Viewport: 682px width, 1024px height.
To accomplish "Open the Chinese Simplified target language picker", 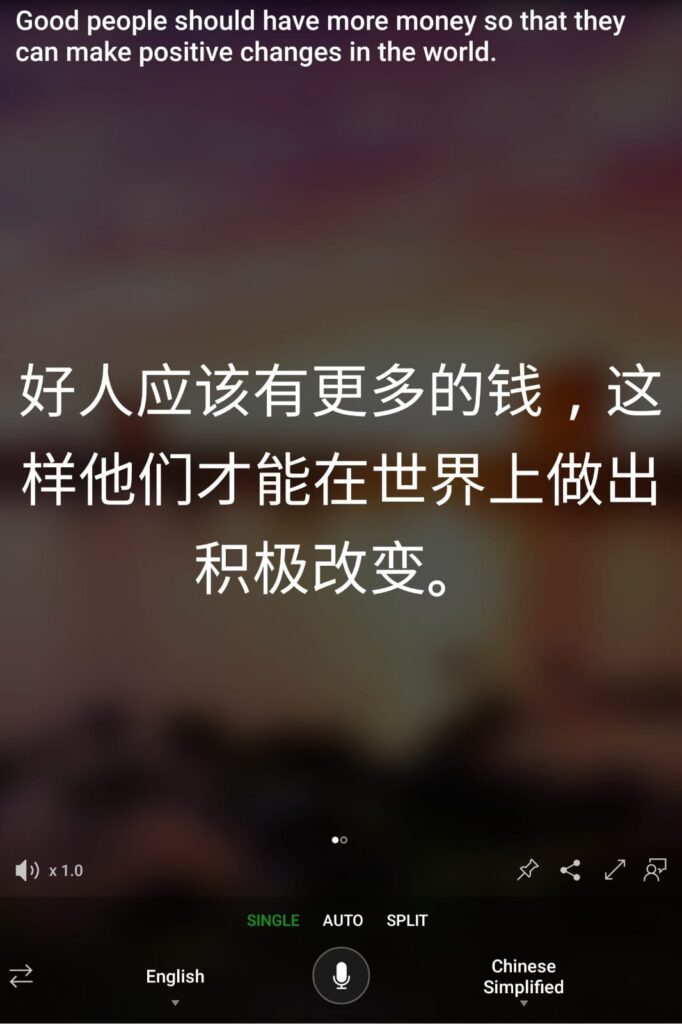I will point(523,978).
